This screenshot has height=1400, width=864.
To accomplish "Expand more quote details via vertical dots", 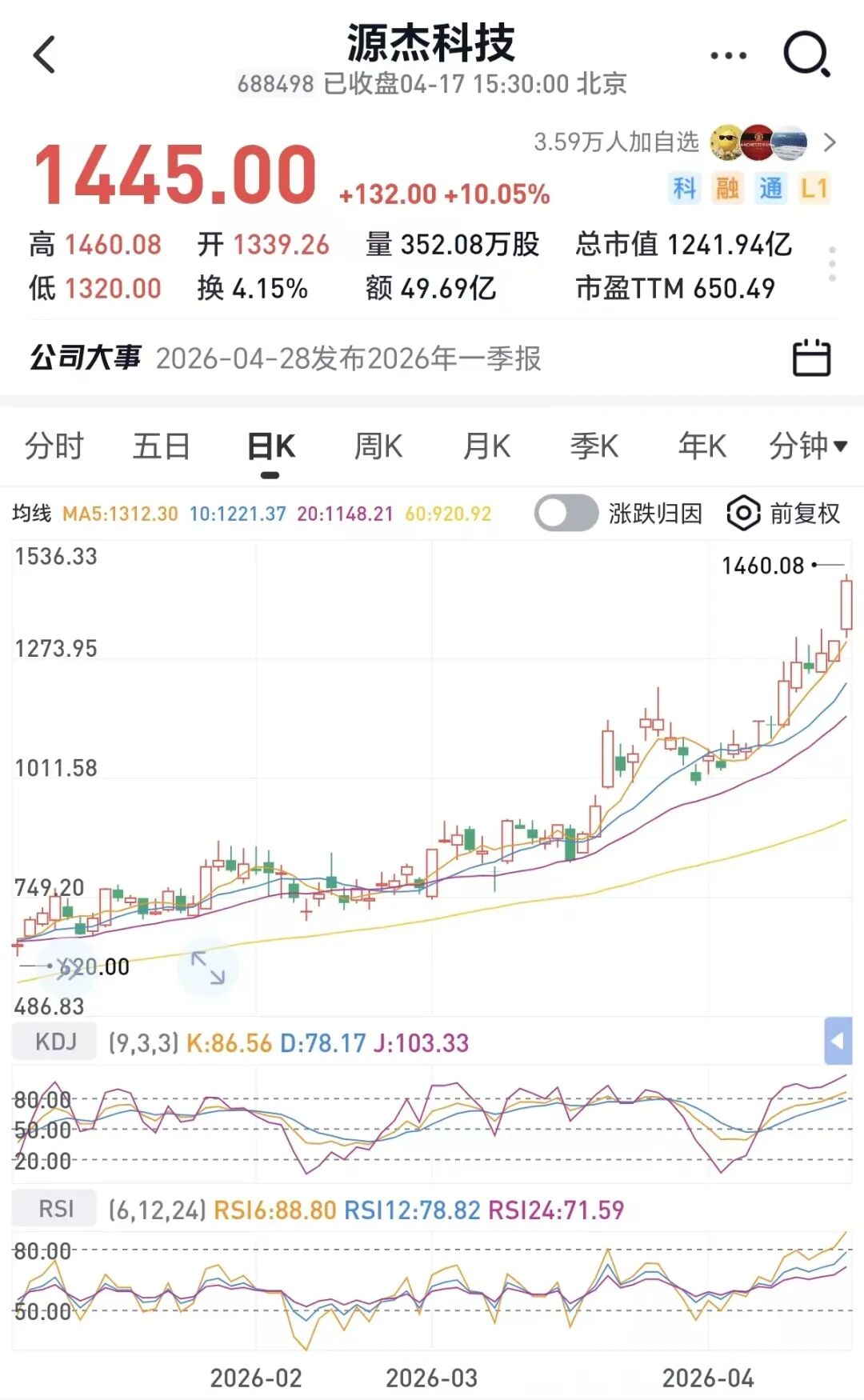I will 832,264.
